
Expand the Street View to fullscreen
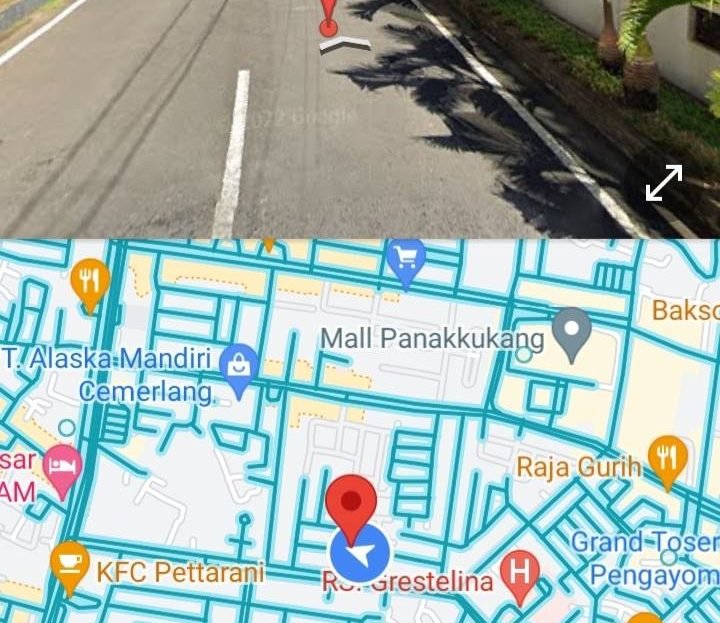pyautogui.click(x=663, y=184)
